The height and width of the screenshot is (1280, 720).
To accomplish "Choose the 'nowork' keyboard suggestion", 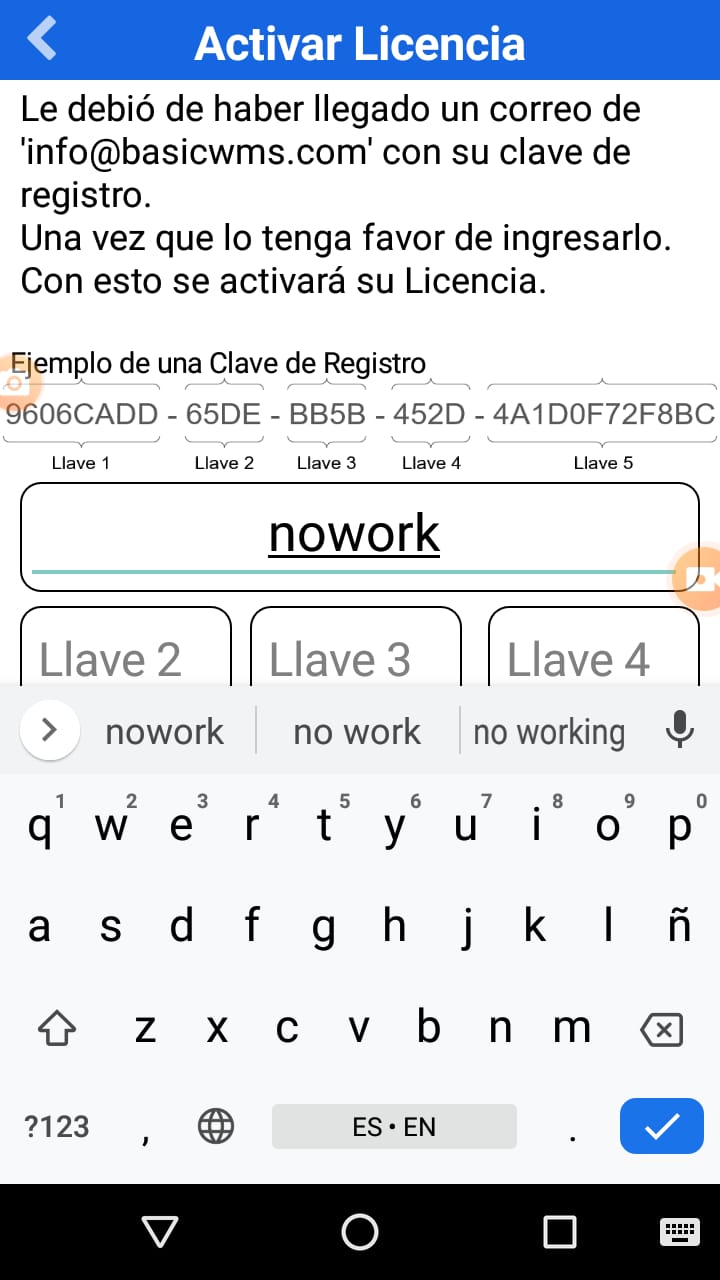I will click(165, 732).
